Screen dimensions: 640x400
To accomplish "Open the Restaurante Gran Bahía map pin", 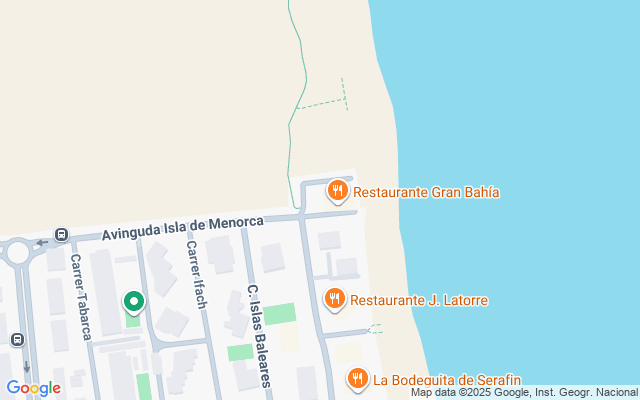I will pyautogui.click(x=338, y=191).
